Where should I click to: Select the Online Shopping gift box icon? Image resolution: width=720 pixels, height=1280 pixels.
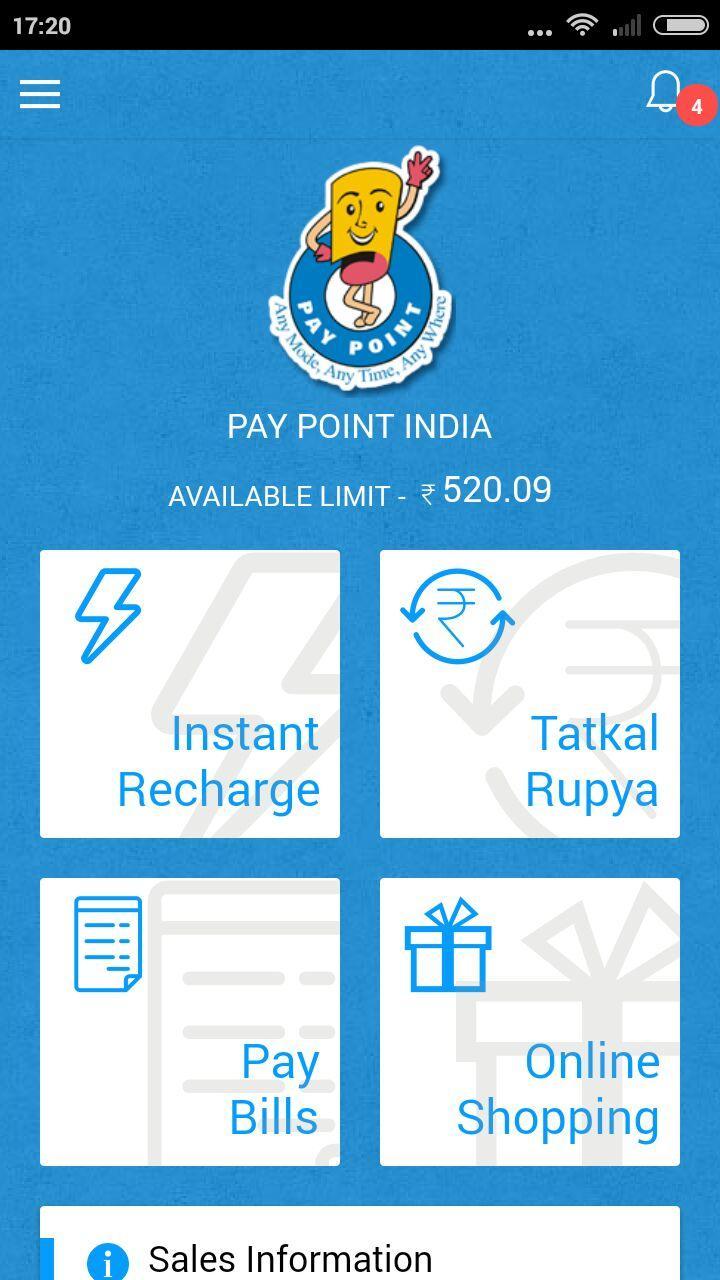447,945
